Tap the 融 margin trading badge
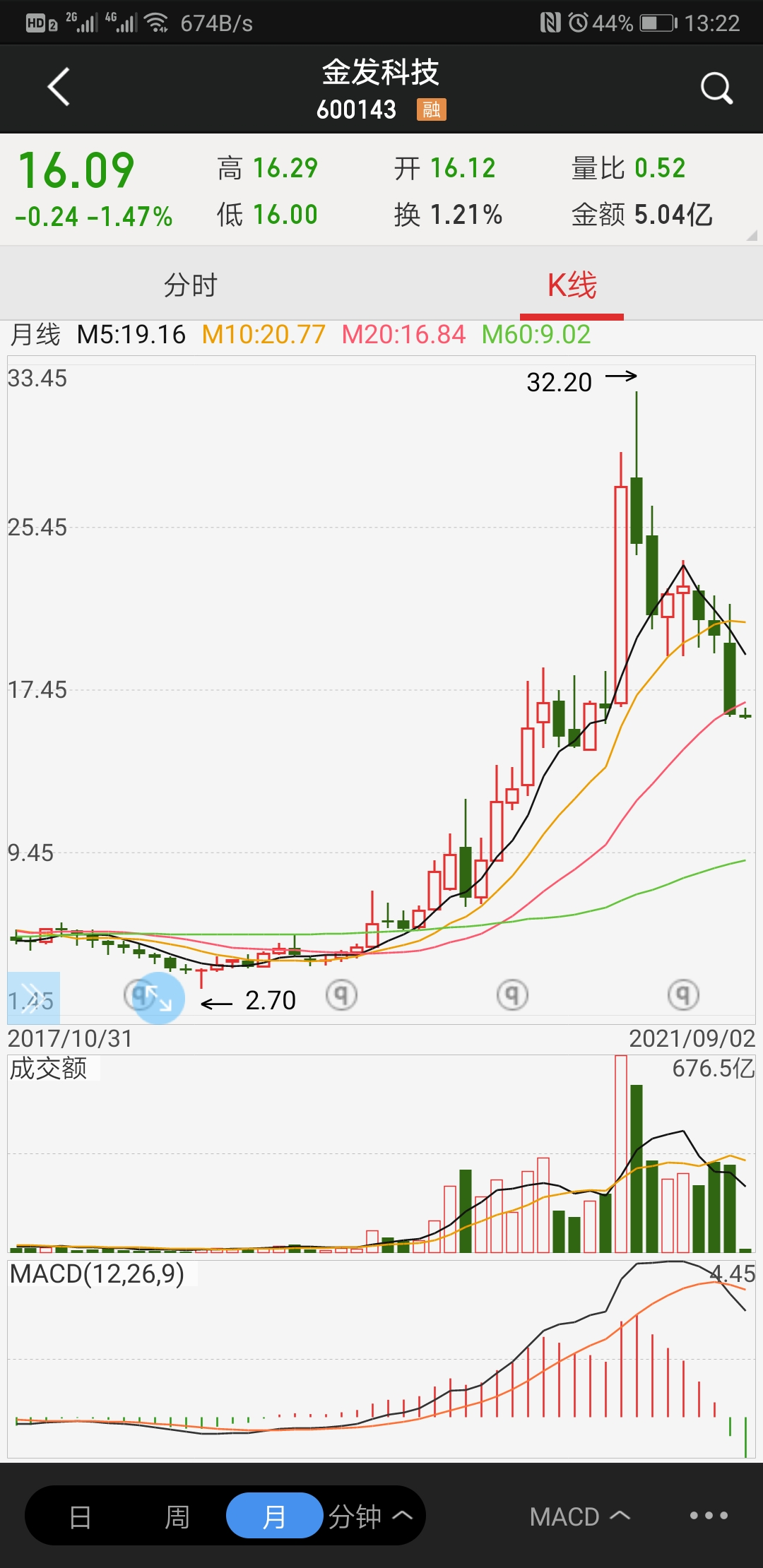 coord(431,109)
